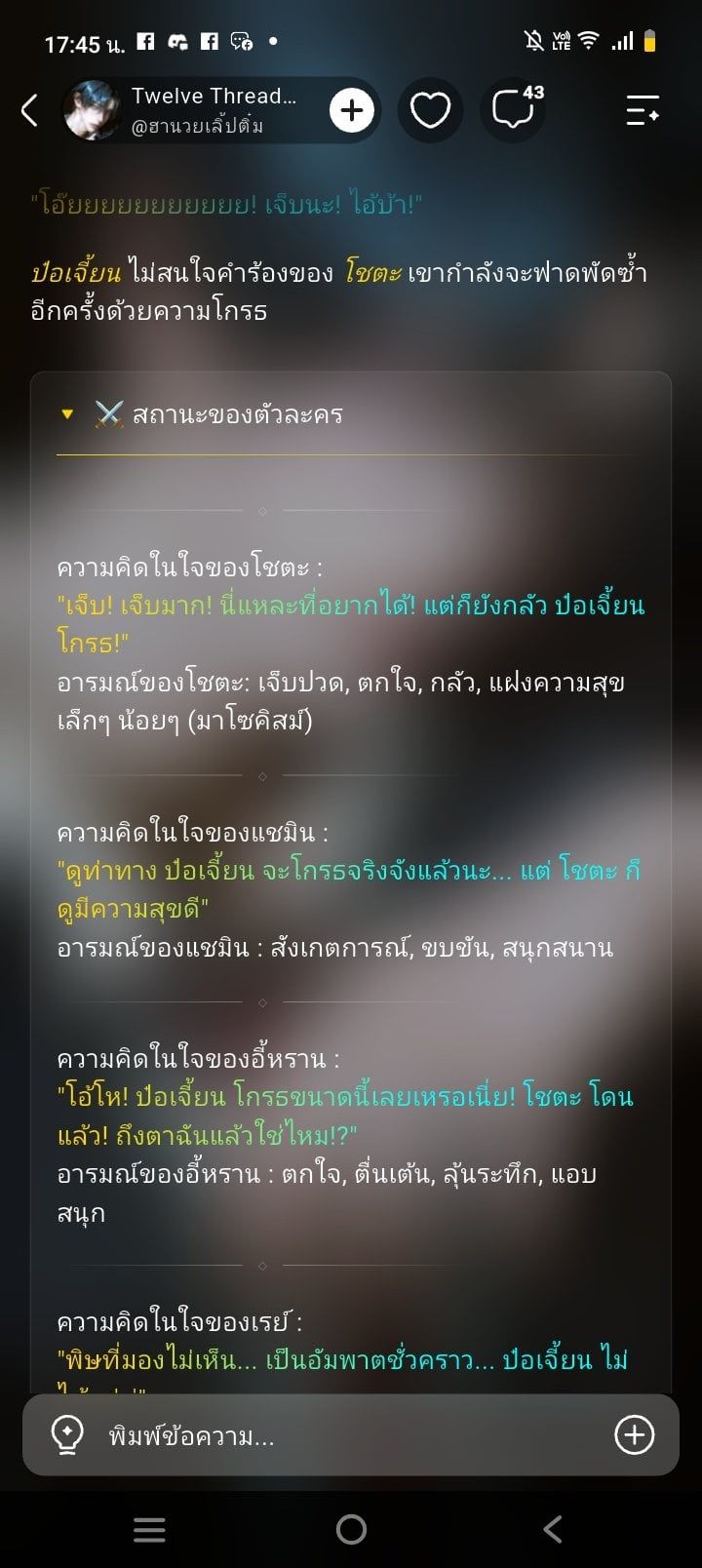Screen dimensions: 702x1568
Task: Open the comments bubble showing 43
Action: point(514,110)
